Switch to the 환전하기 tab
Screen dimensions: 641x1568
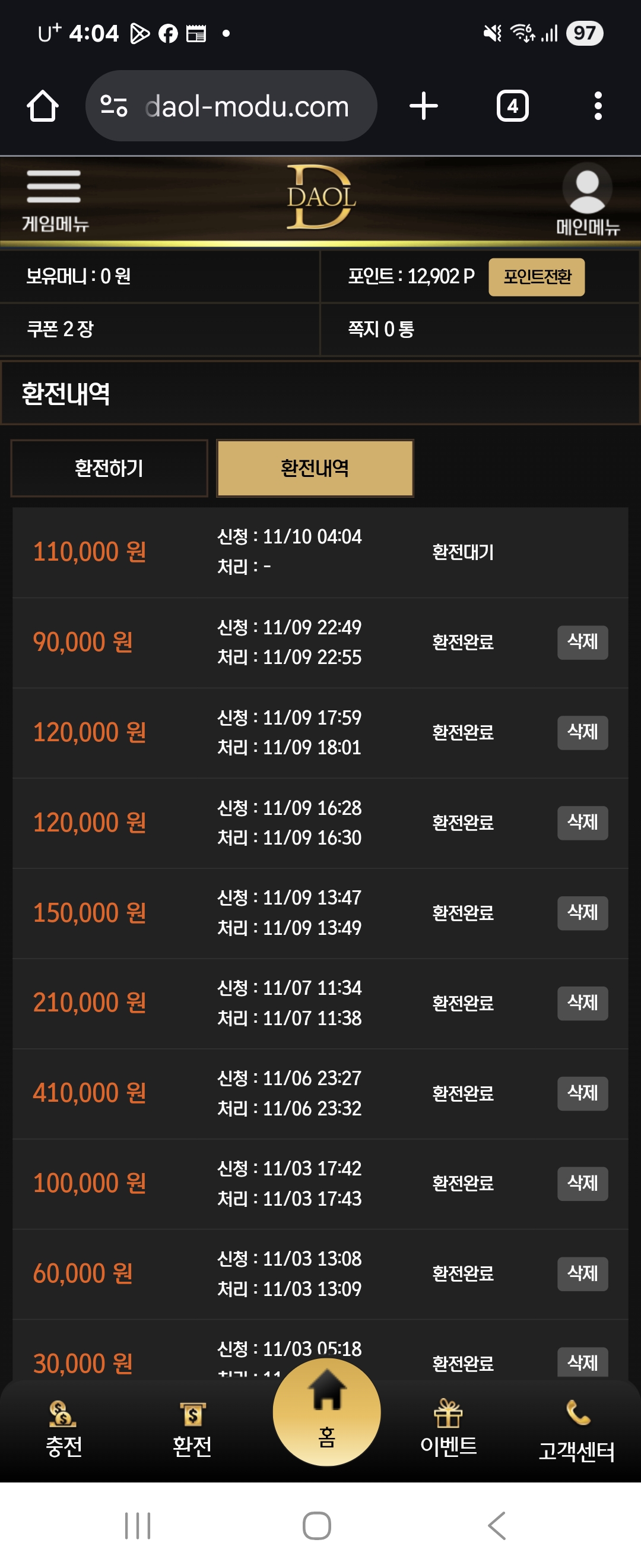(109, 468)
